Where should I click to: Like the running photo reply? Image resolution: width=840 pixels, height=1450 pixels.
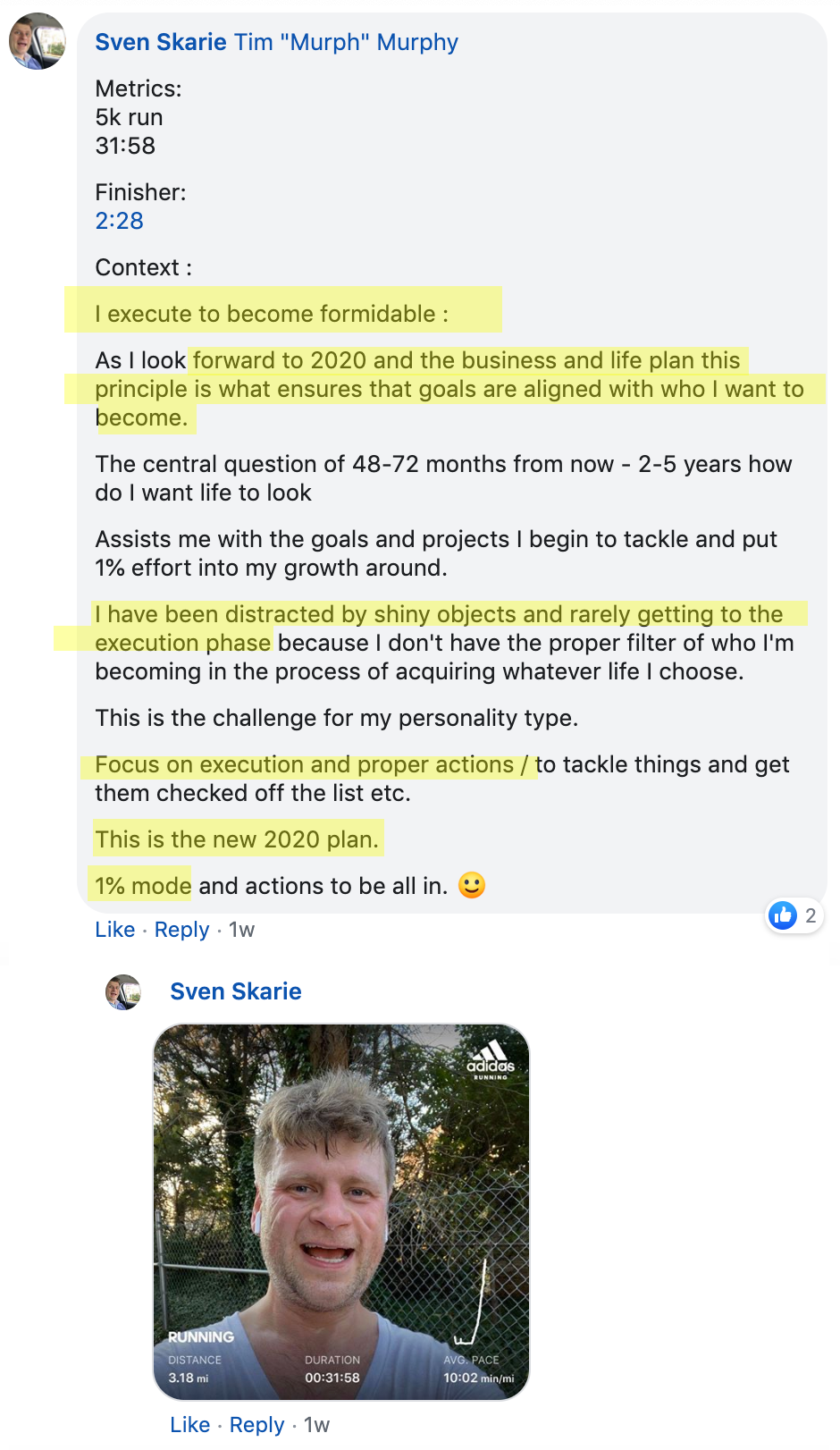click(x=190, y=1425)
